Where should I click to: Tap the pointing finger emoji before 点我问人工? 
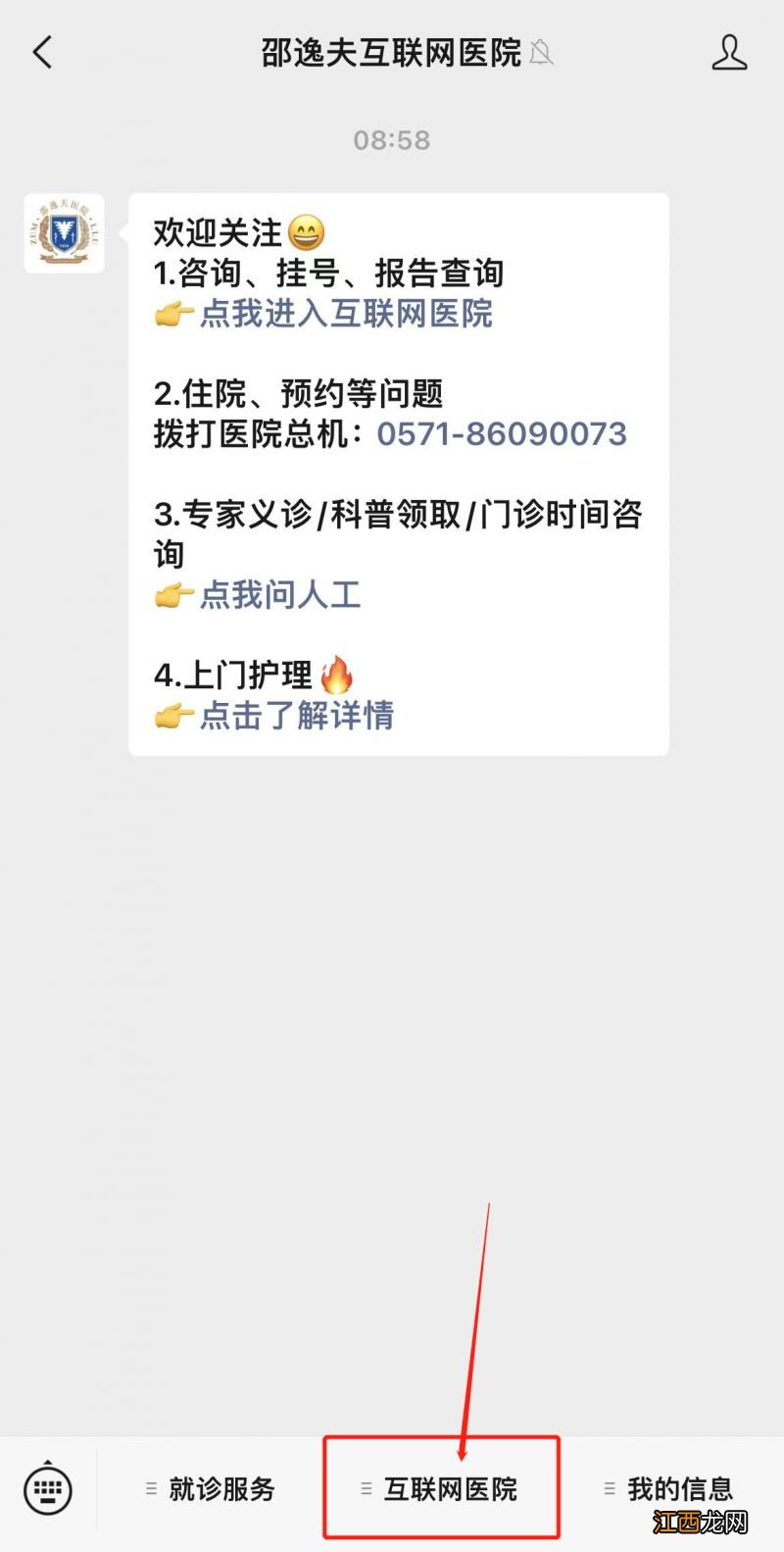[173, 596]
